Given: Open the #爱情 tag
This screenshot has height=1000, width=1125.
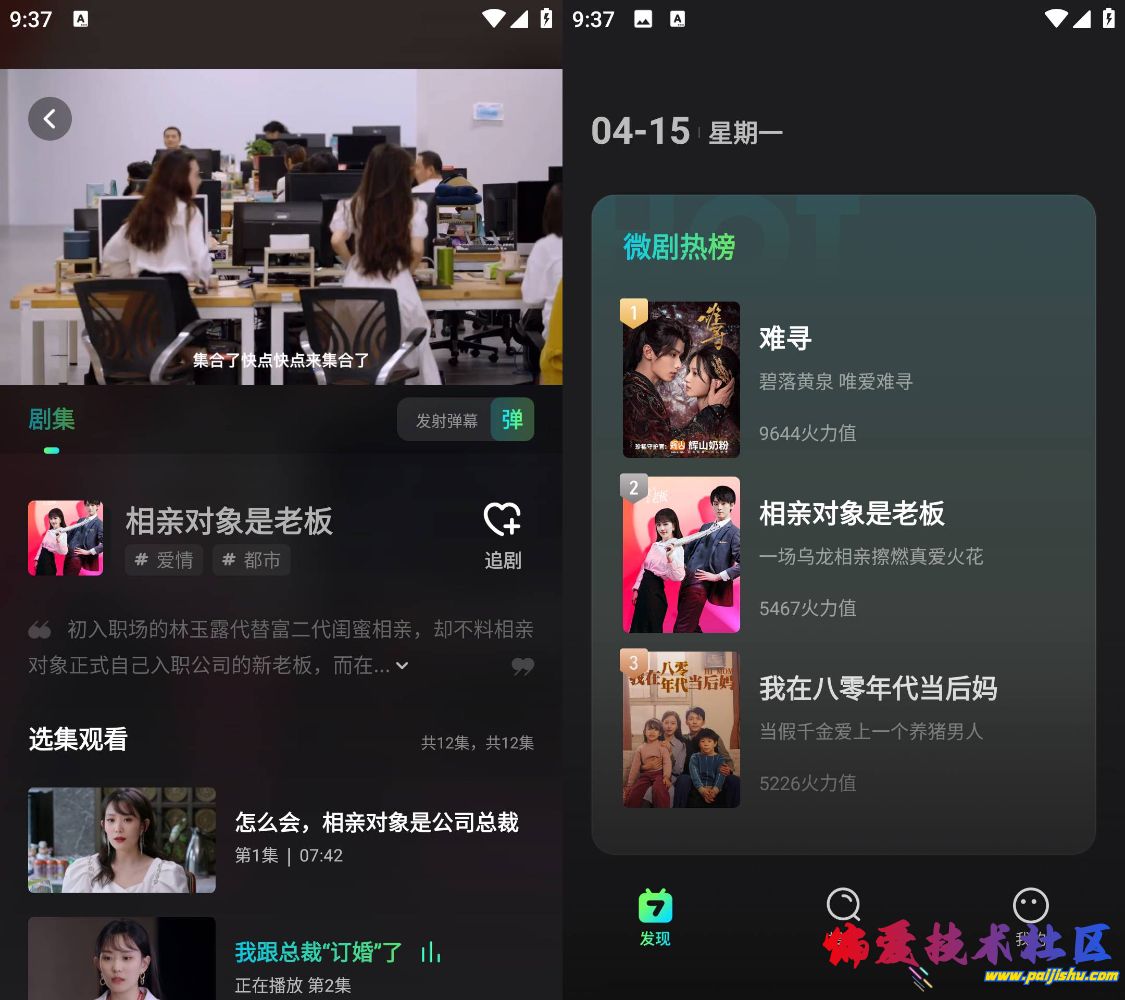Looking at the screenshot, I should [x=164, y=560].
